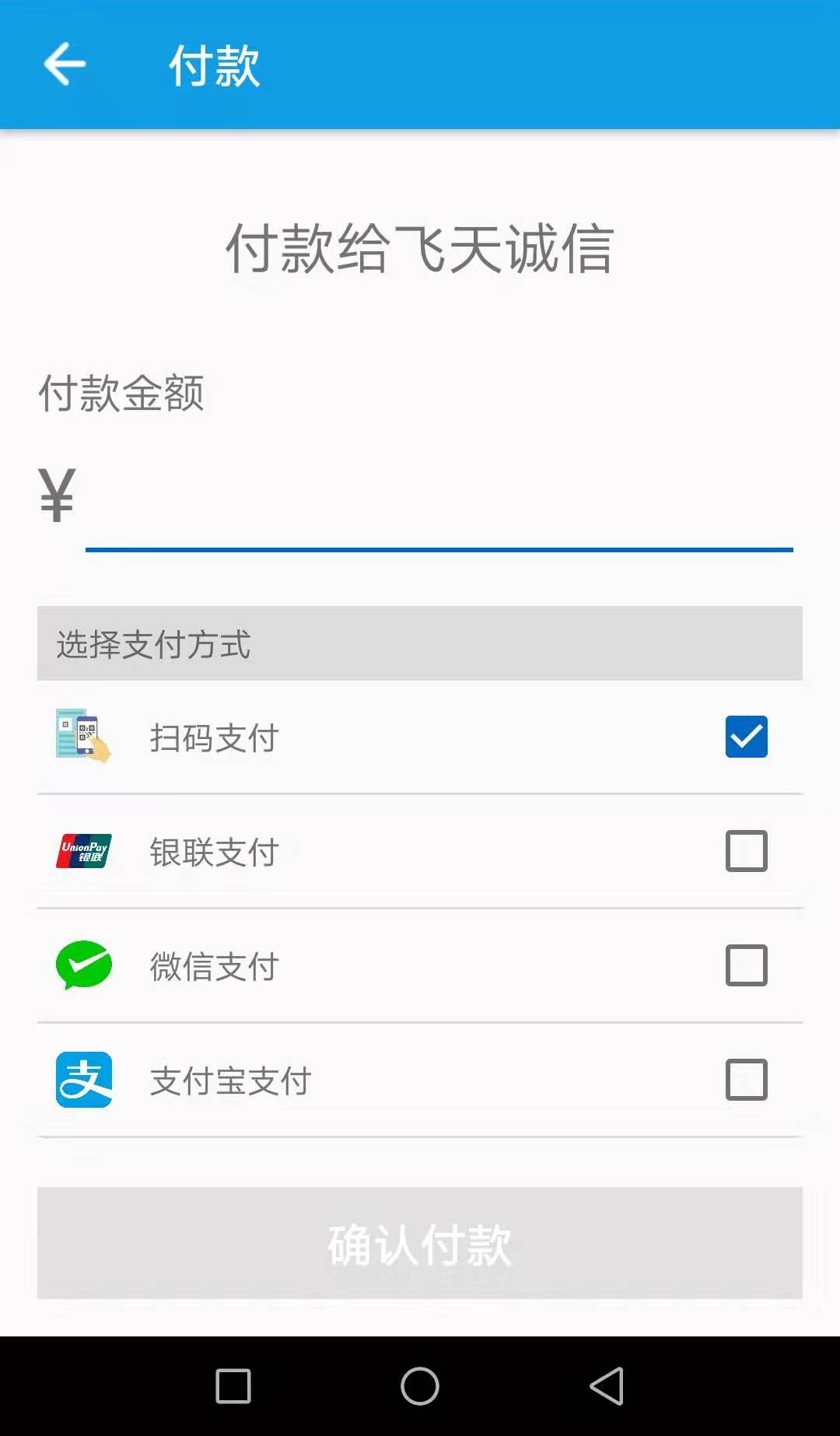Viewport: 840px width, 1436px height.
Task: Go back using the top-left arrow
Action: (65, 64)
